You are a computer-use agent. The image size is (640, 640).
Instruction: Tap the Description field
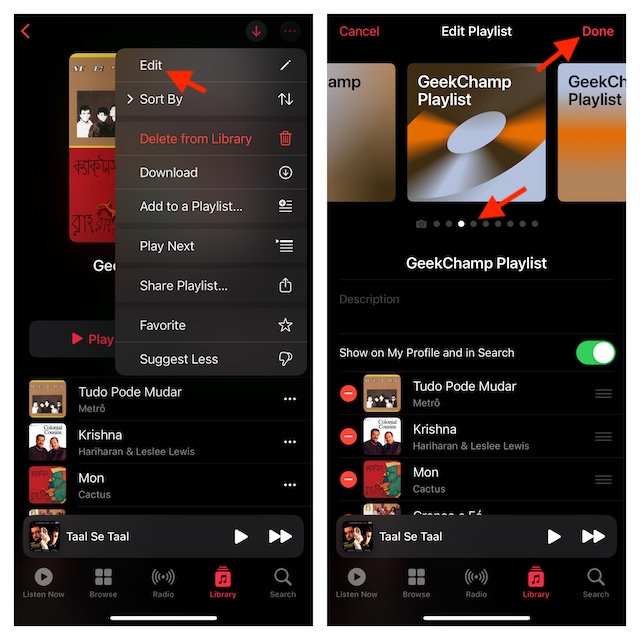click(476, 299)
